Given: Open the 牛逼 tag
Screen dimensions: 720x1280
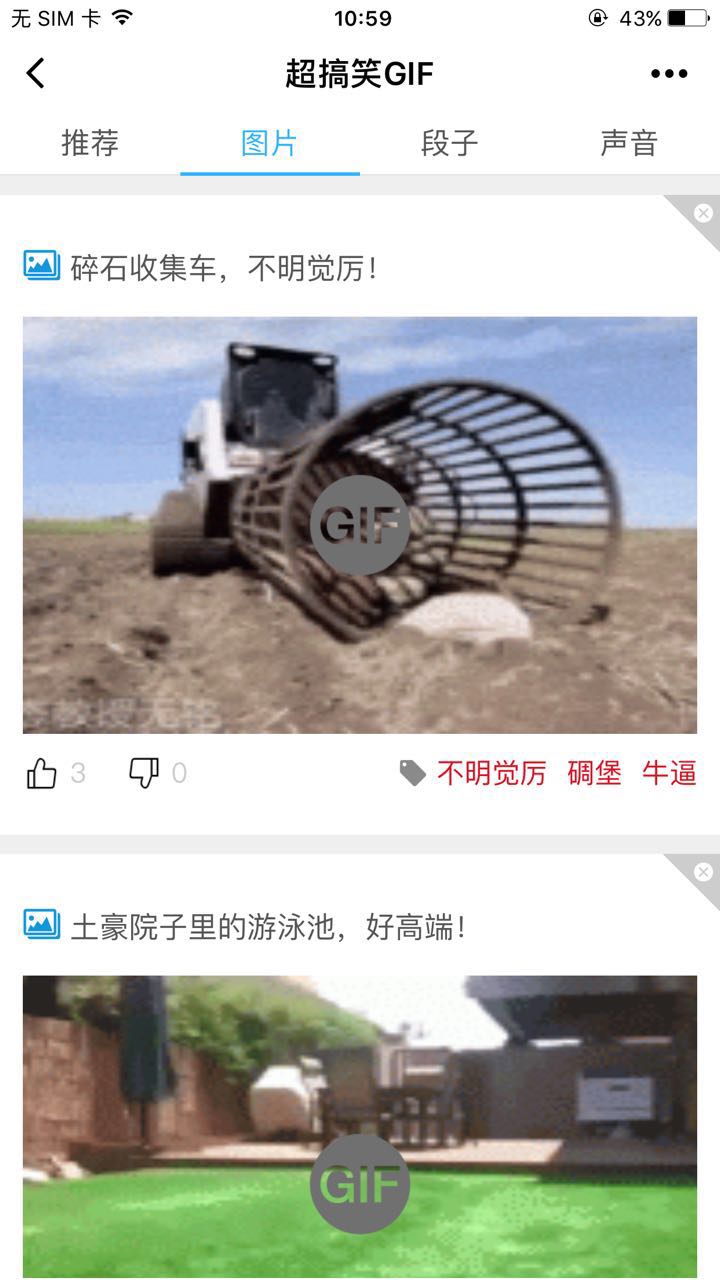Looking at the screenshot, I should pyautogui.click(x=669, y=773).
